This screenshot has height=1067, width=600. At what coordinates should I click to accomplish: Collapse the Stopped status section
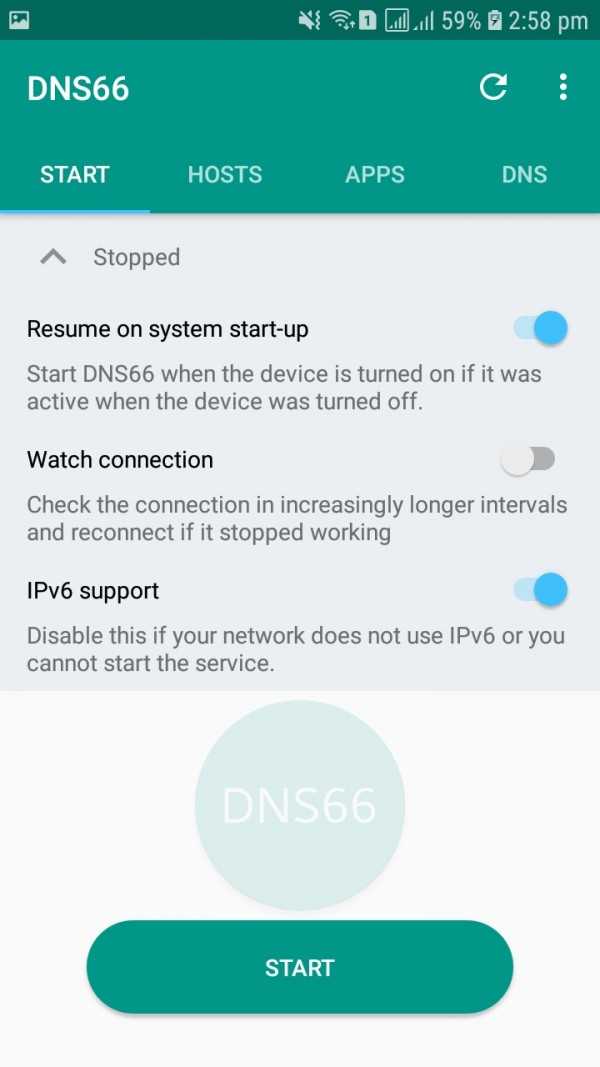(53, 257)
